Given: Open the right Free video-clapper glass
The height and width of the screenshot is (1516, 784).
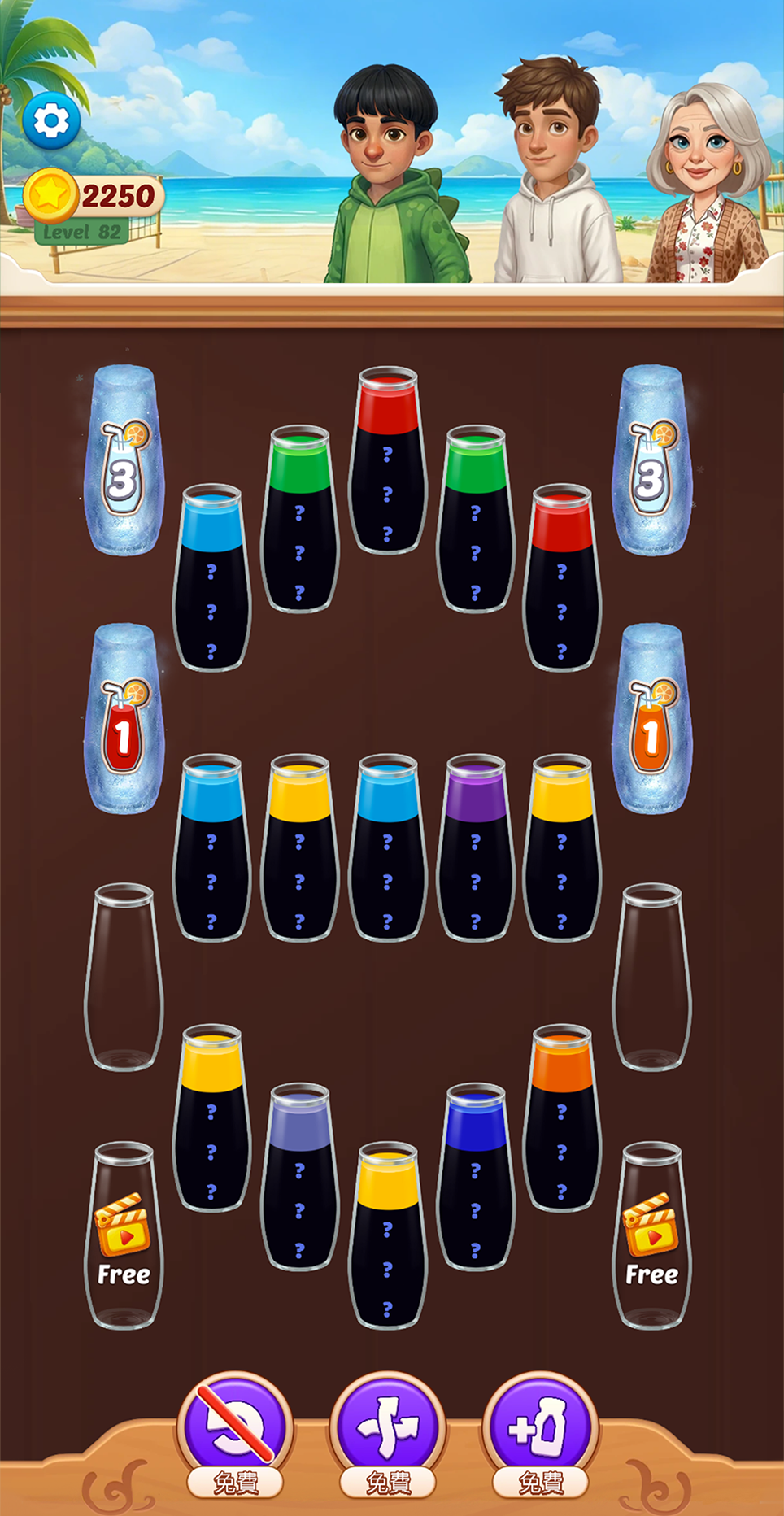Looking at the screenshot, I should [x=651, y=1228].
